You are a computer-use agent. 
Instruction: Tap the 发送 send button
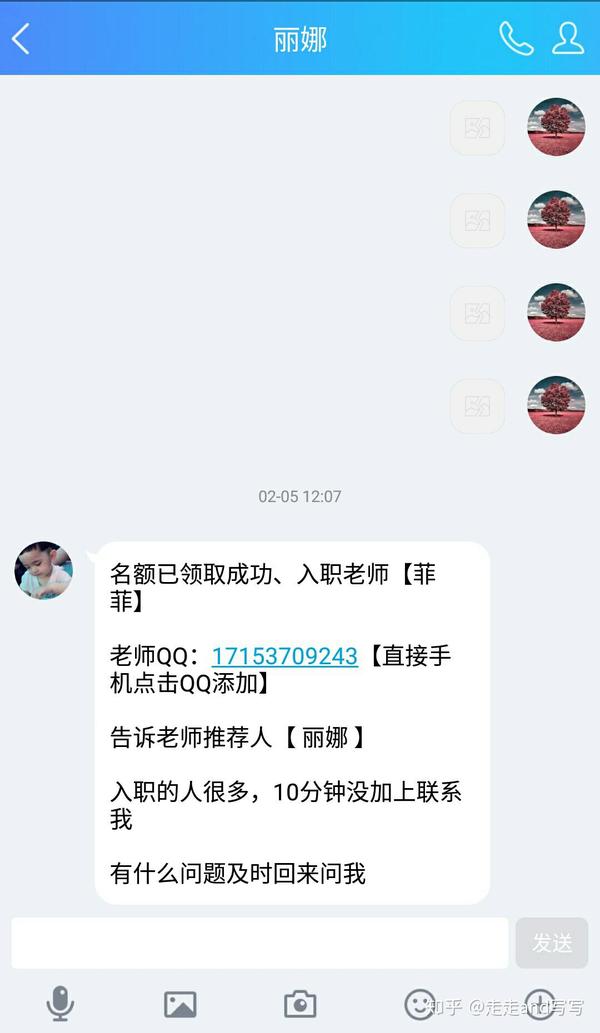552,943
